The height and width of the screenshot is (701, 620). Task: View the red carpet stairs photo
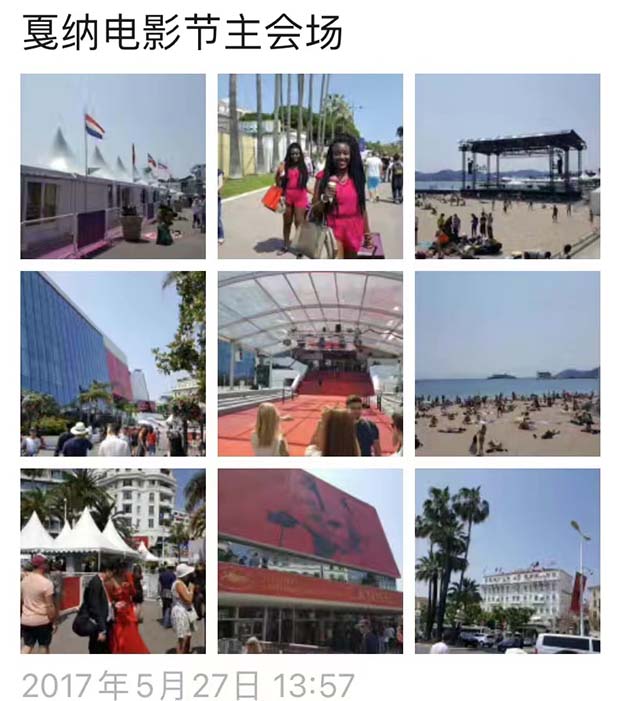tap(310, 363)
